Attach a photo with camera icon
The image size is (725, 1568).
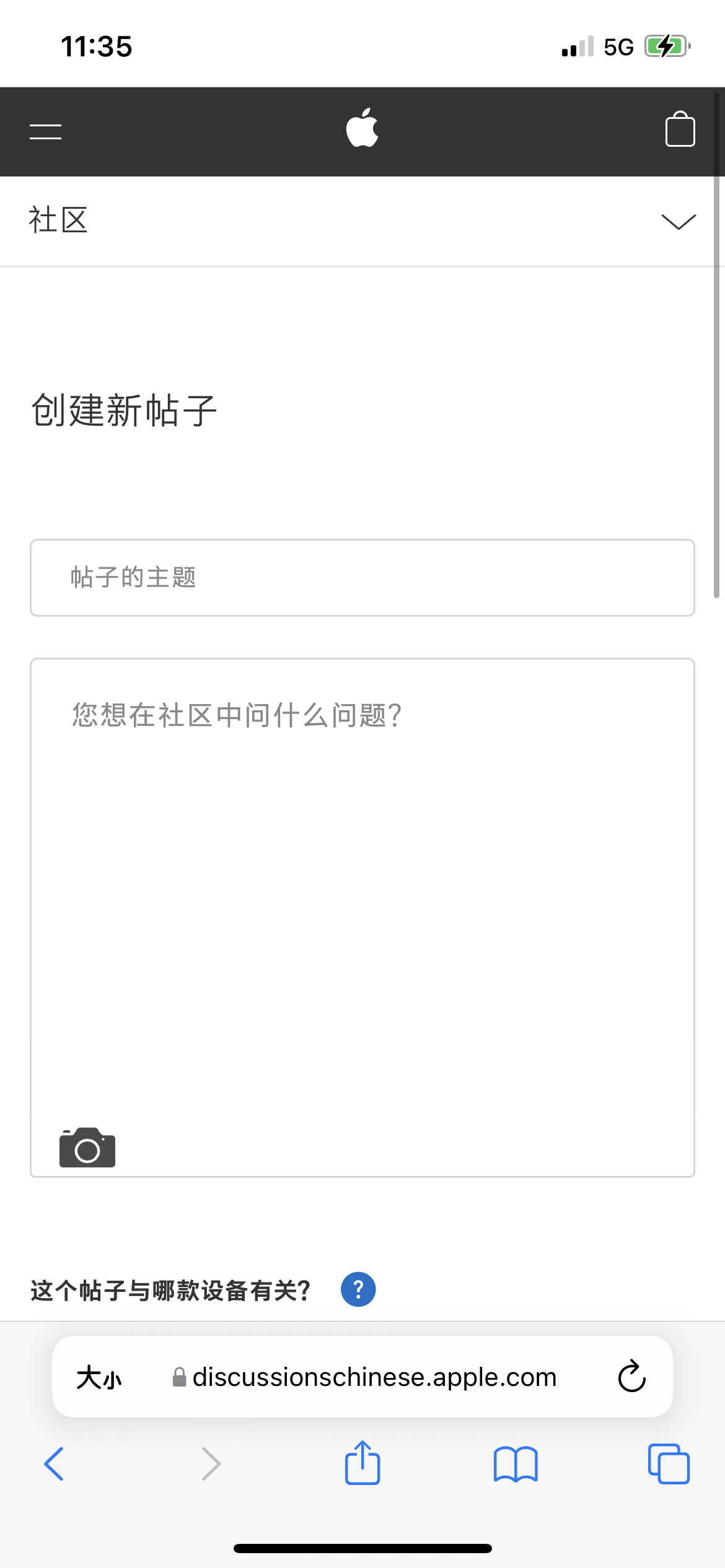tap(87, 1148)
